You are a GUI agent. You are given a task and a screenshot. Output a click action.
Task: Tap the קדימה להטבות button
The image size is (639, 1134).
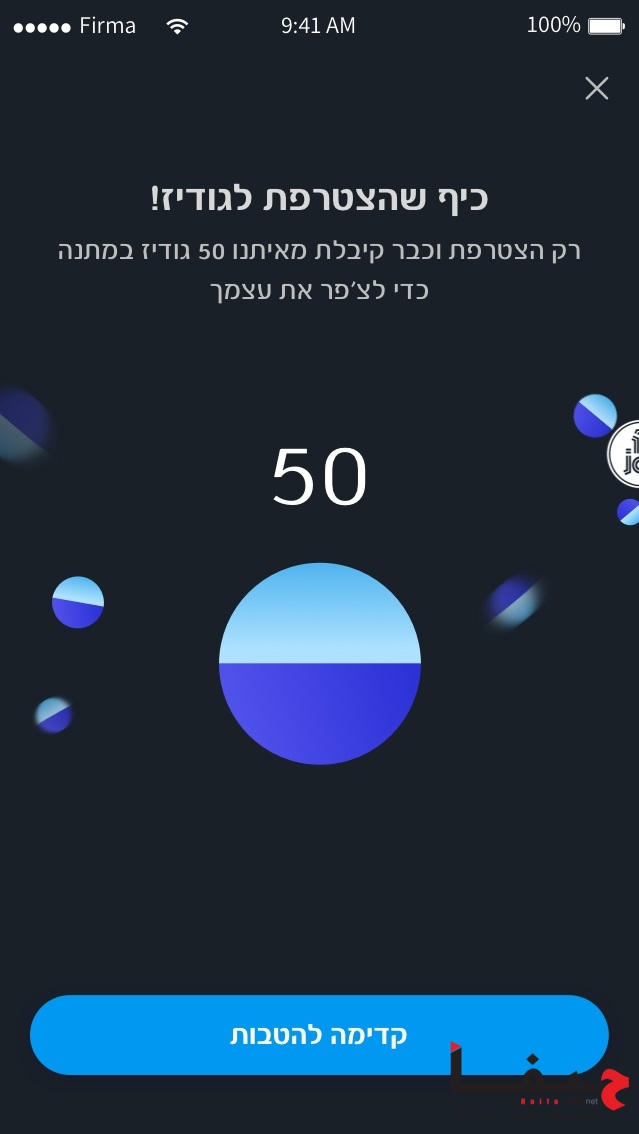pos(319,1035)
